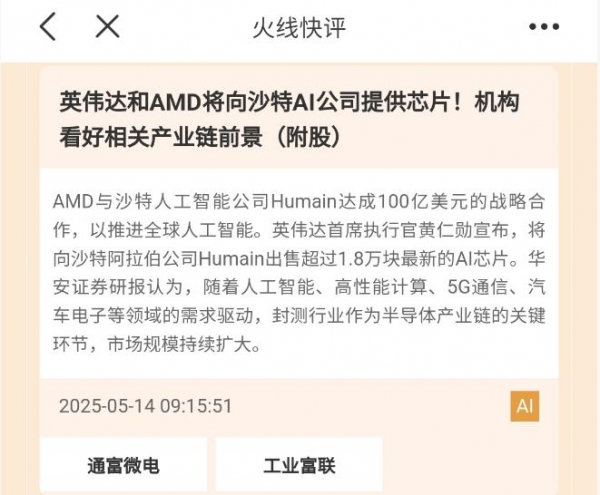Open the three-dot overflow menu

pos(544,27)
